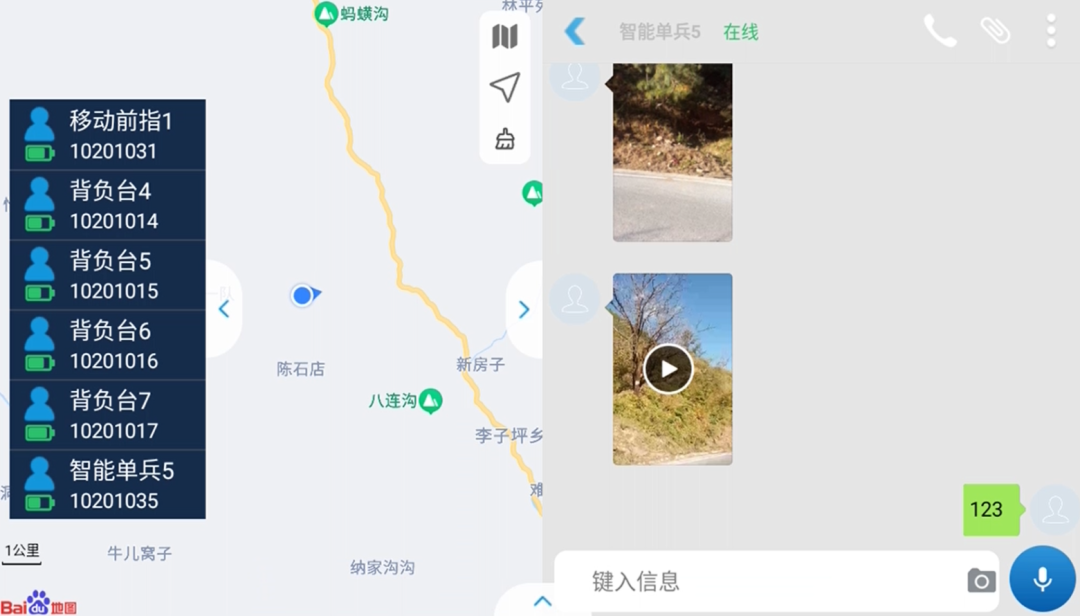Screen dimensions: 1080x616
Task: Record a voice message with the microphone
Action: pos(1042,579)
